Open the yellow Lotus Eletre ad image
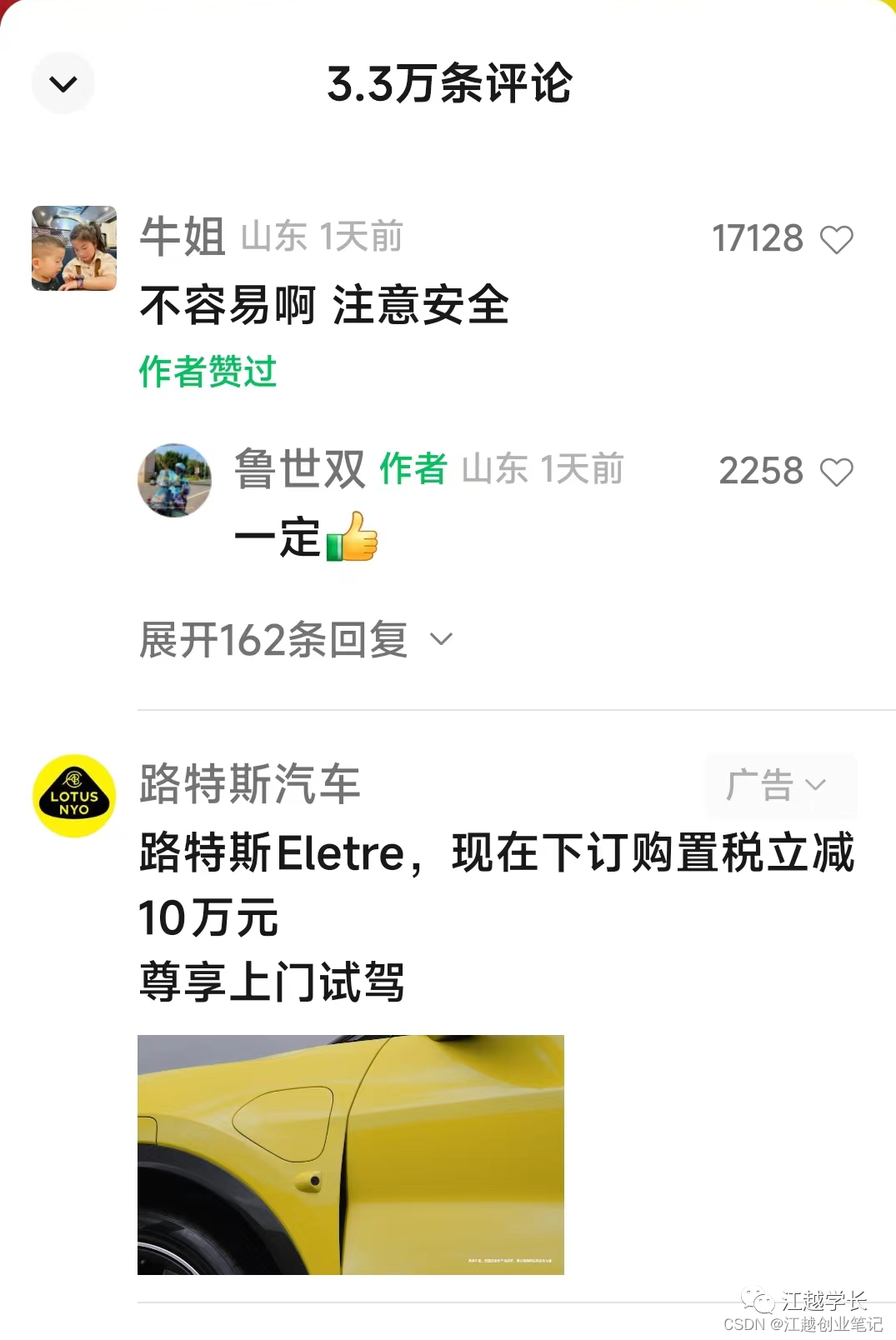896x1340 pixels. pyautogui.click(x=350, y=1154)
